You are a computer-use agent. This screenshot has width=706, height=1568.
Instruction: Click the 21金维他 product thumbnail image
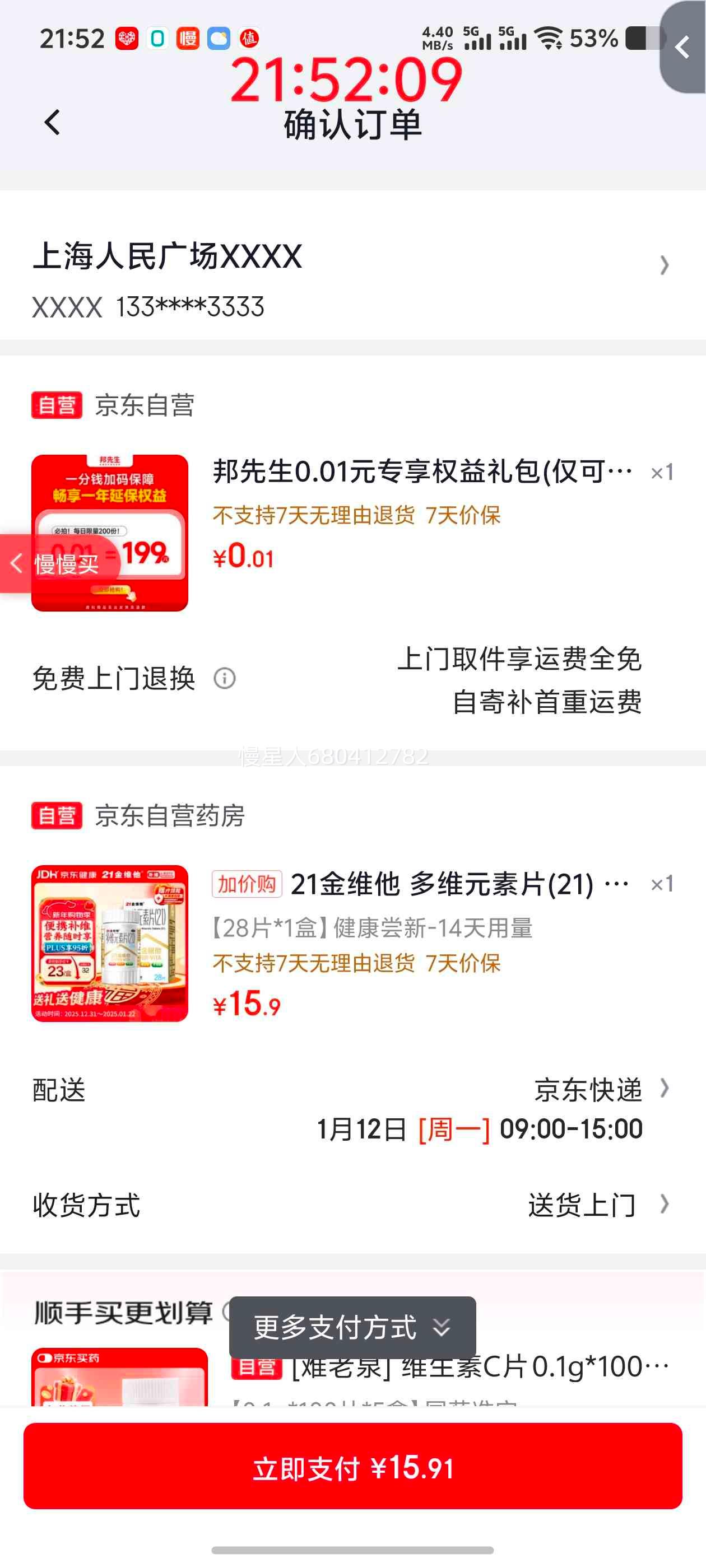110,945
